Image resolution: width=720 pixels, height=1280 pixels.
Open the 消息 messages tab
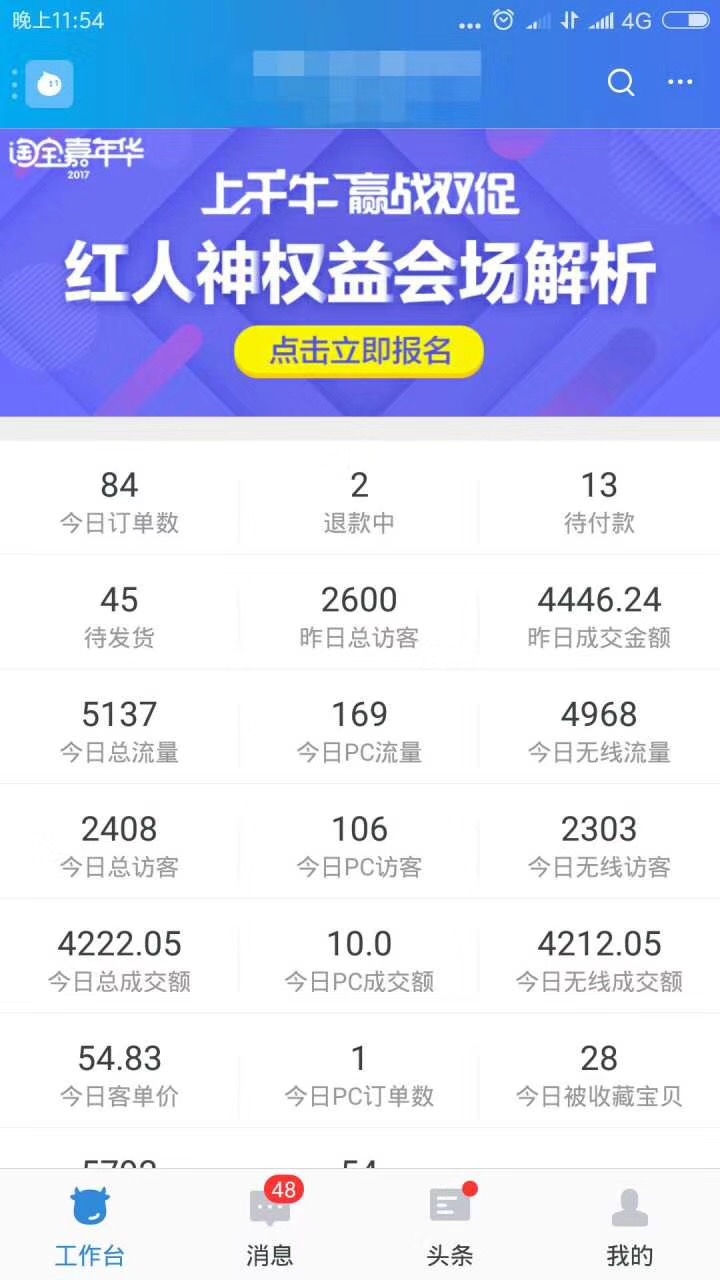click(x=270, y=1227)
